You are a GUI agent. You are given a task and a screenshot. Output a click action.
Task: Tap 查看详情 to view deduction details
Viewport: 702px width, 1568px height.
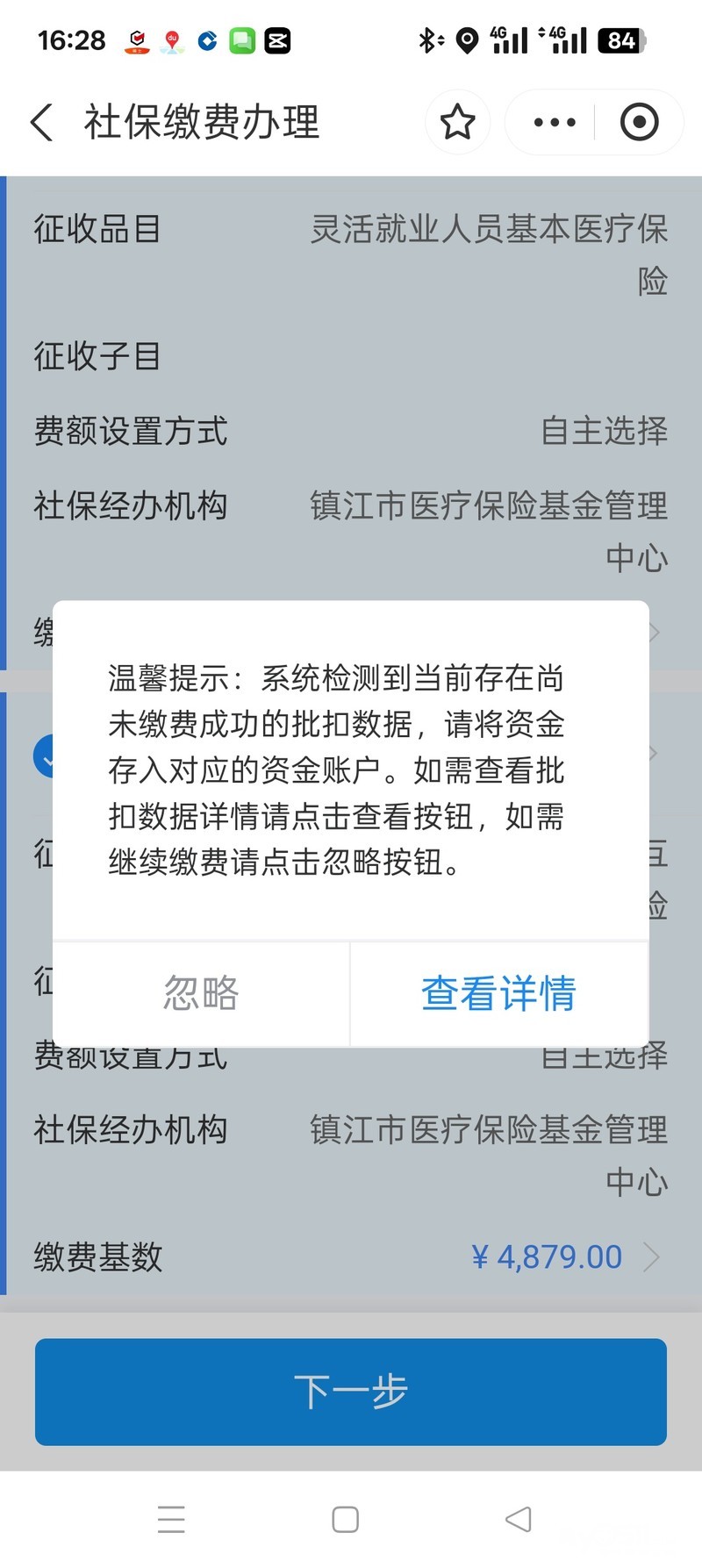498,993
